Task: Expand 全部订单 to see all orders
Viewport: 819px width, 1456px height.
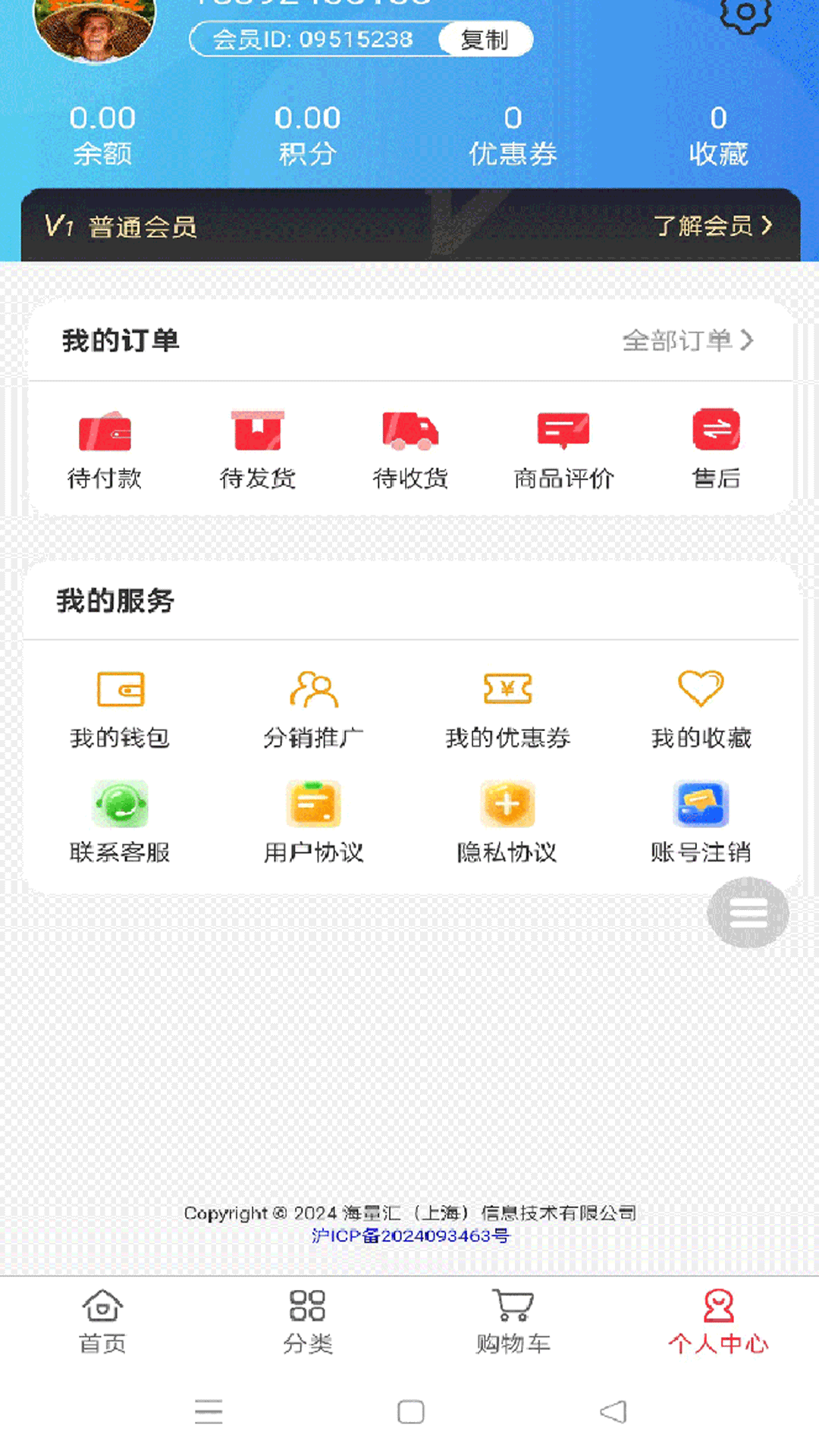Action: tap(686, 341)
